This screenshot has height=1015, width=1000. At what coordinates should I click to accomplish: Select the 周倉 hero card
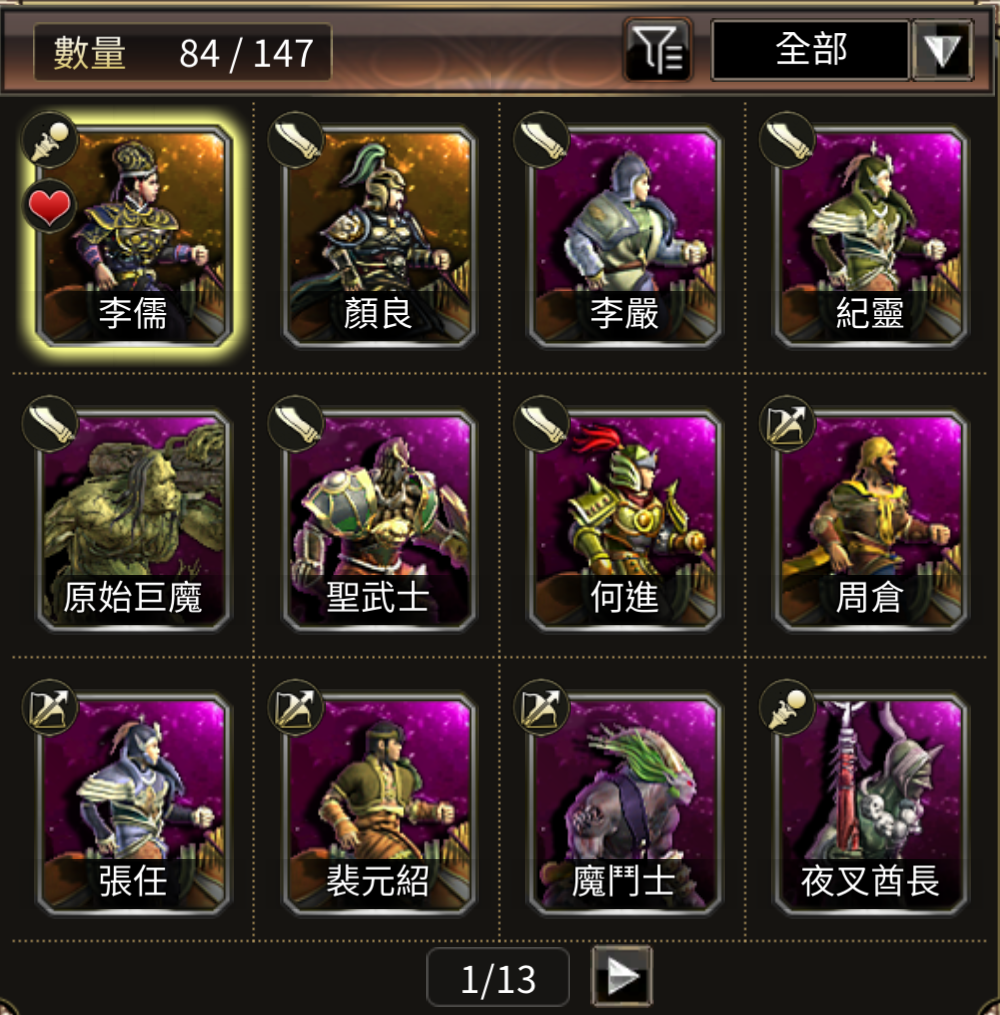[870, 520]
